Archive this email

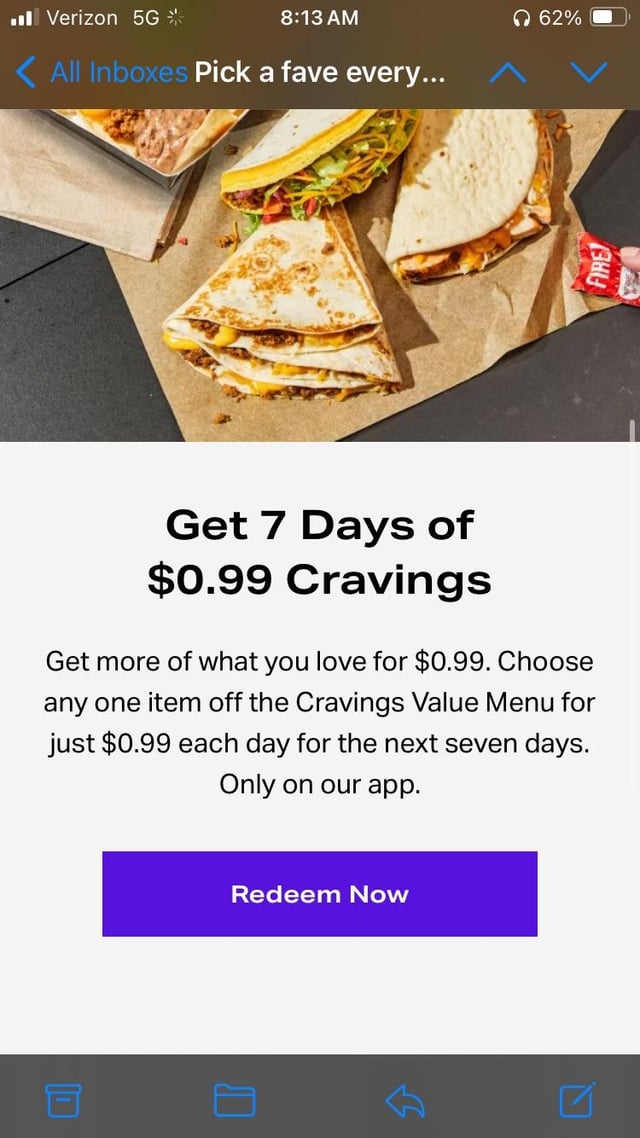(63, 1100)
